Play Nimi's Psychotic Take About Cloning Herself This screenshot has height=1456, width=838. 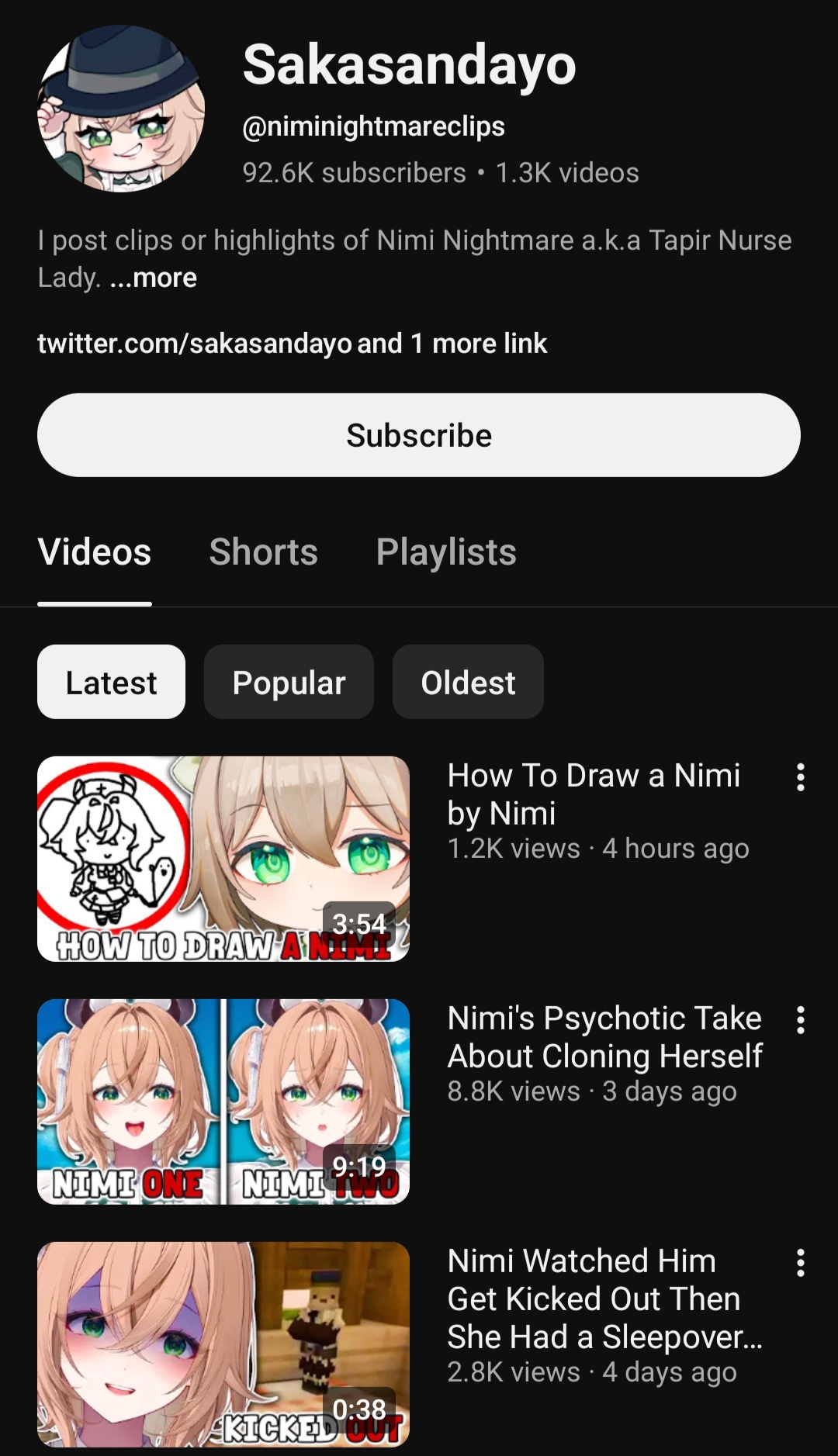tap(223, 1102)
